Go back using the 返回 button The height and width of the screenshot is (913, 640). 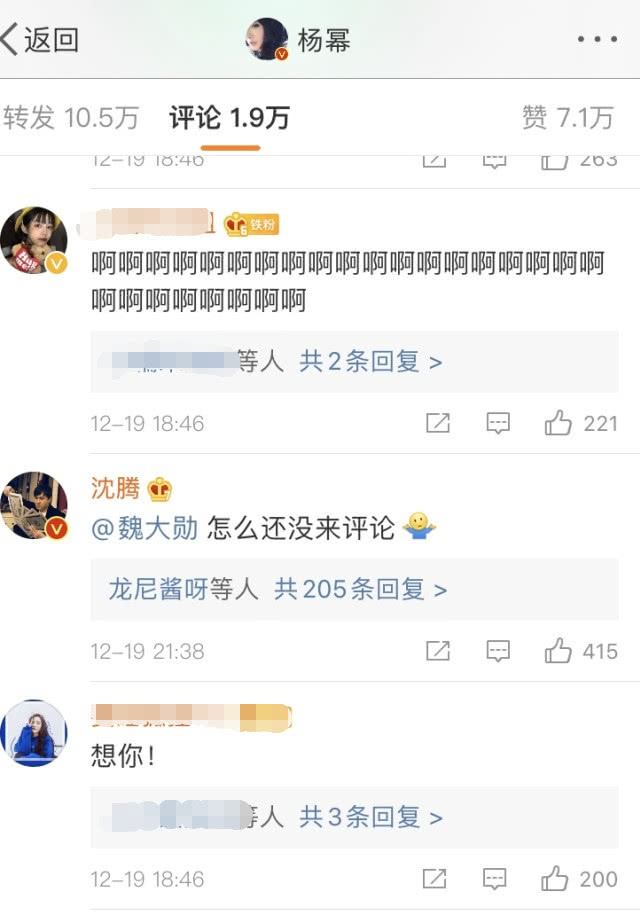(40, 40)
